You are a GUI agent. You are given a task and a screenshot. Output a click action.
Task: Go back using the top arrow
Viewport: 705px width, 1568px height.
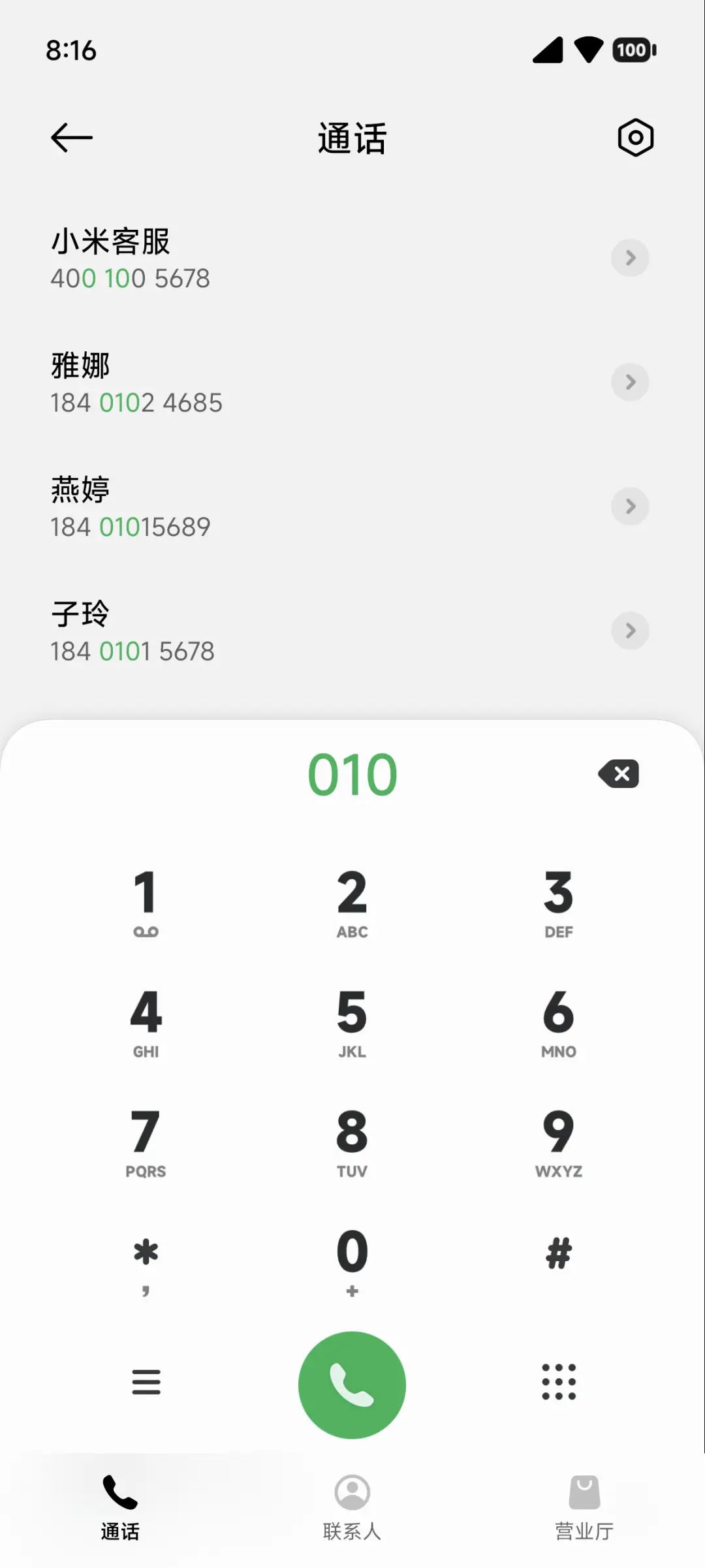72,138
